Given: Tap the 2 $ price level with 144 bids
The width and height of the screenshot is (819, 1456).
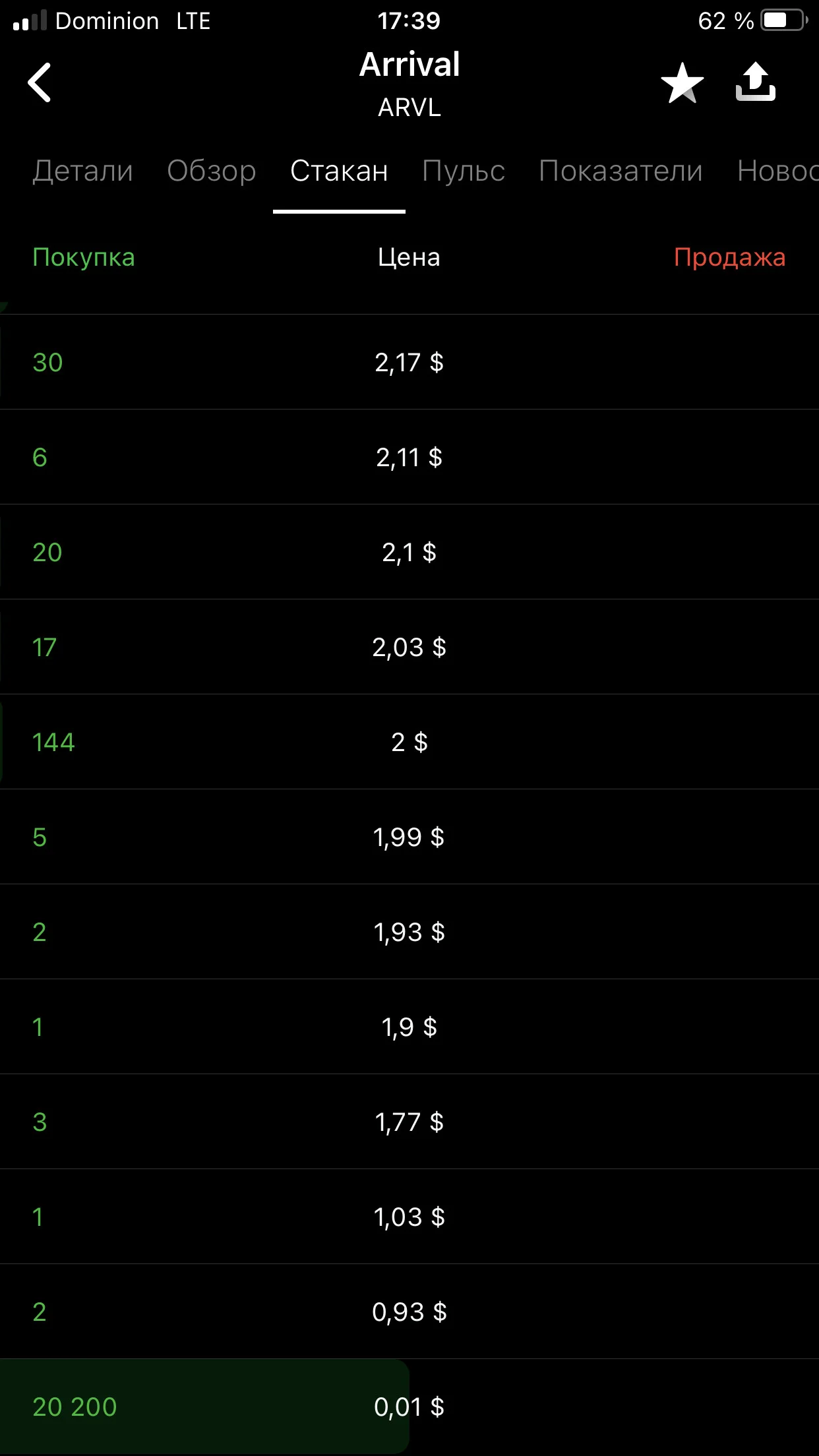Looking at the screenshot, I should point(409,742).
